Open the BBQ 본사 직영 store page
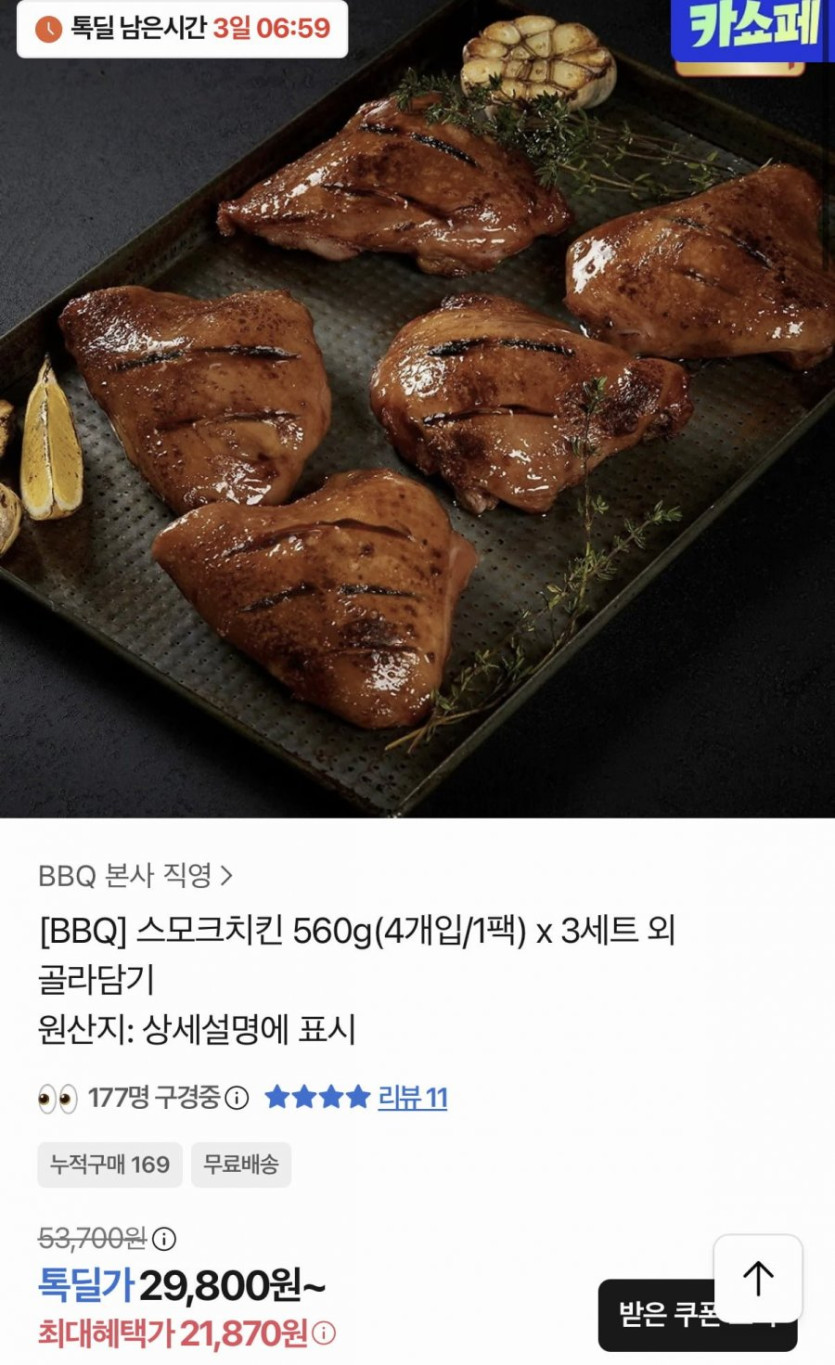The image size is (835, 1365). point(135,876)
